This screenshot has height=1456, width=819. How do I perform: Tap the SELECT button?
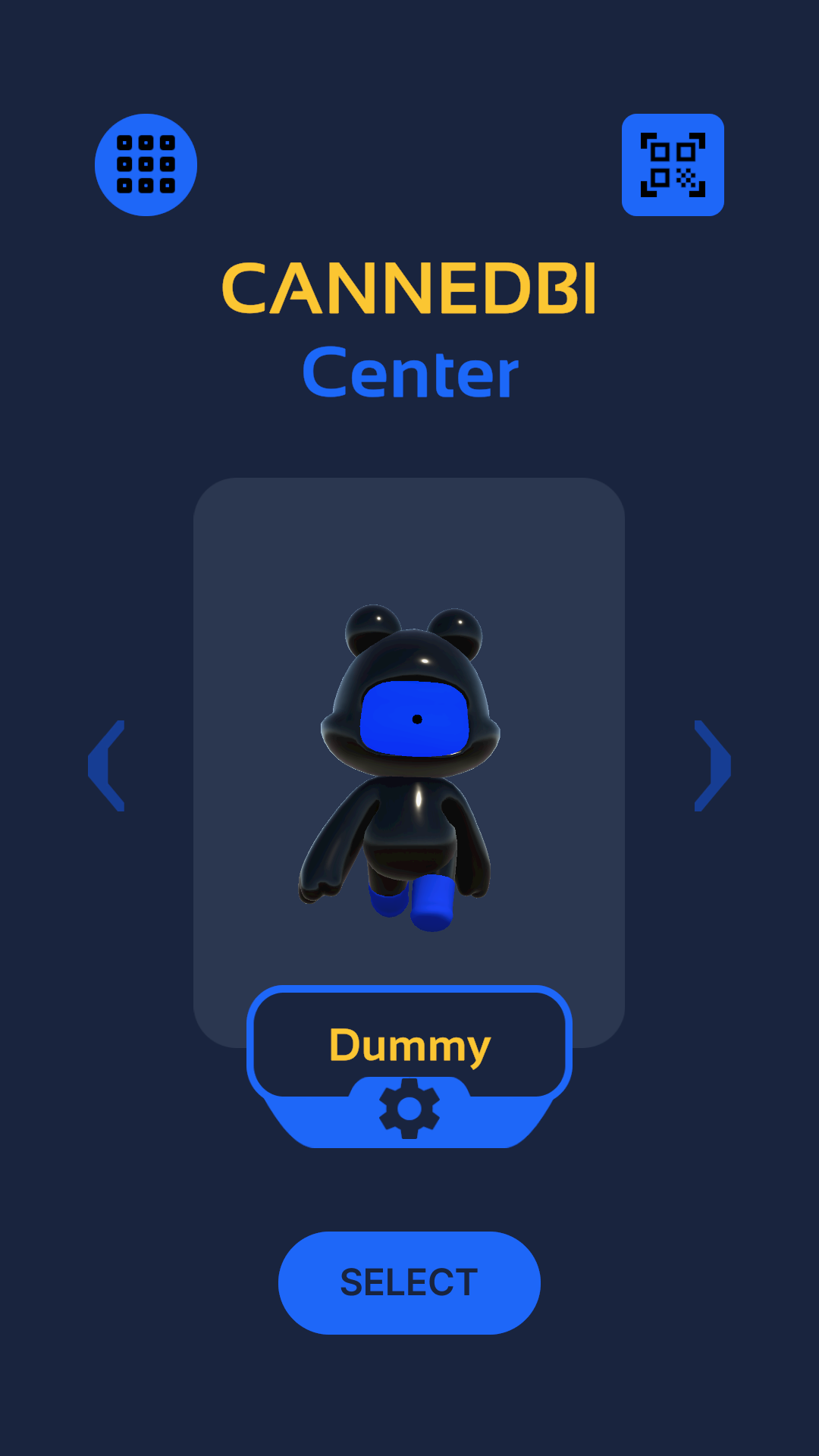point(409,1282)
